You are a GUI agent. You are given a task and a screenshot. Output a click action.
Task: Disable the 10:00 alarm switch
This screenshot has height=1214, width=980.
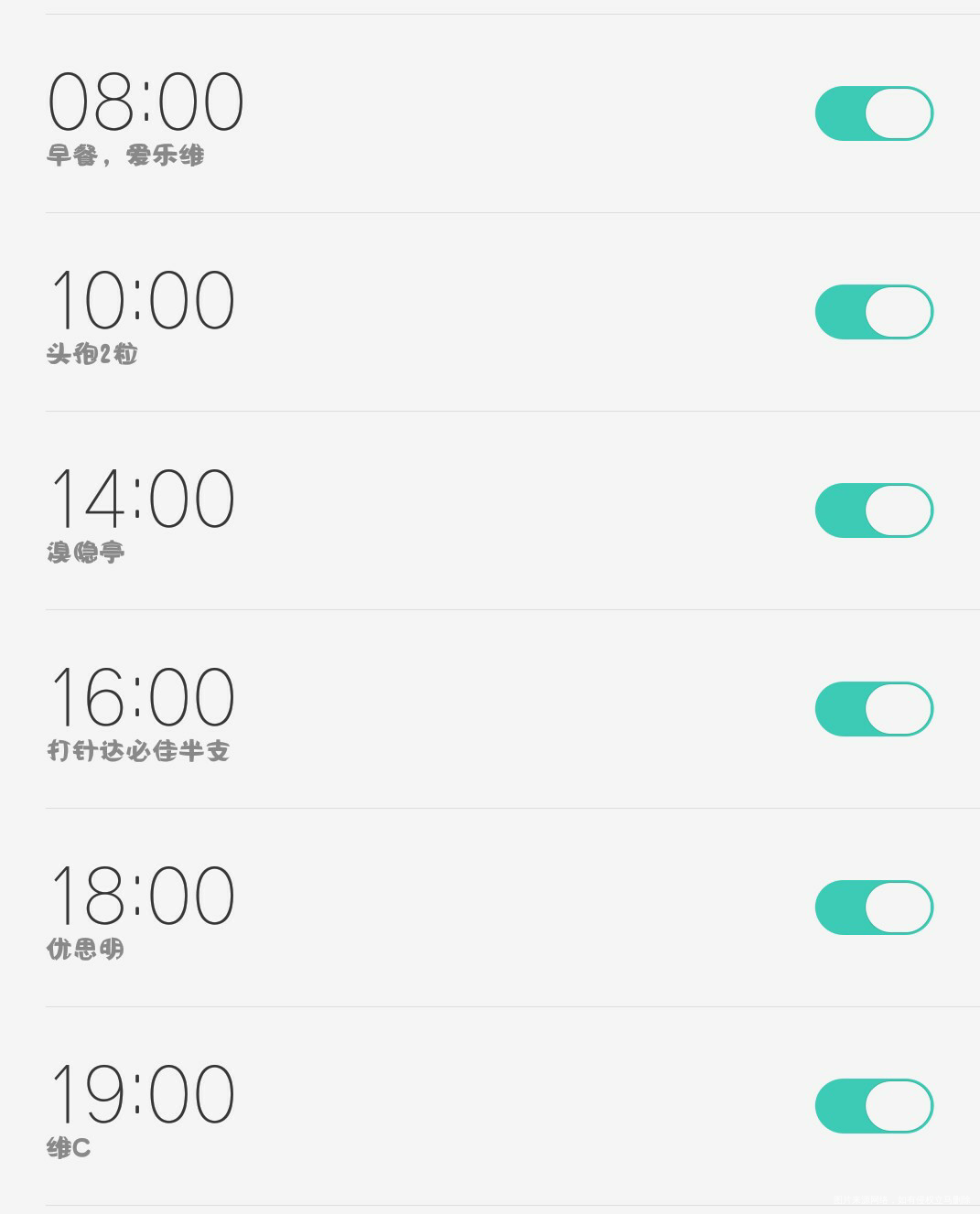(x=874, y=312)
